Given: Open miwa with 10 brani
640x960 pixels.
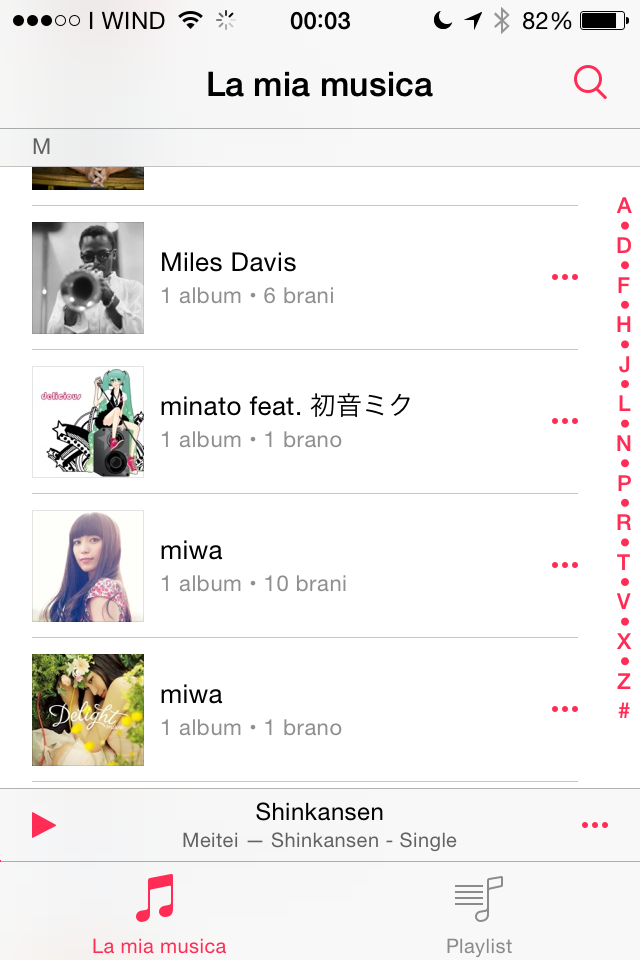Looking at the screenshot, I should coord(300,566).
